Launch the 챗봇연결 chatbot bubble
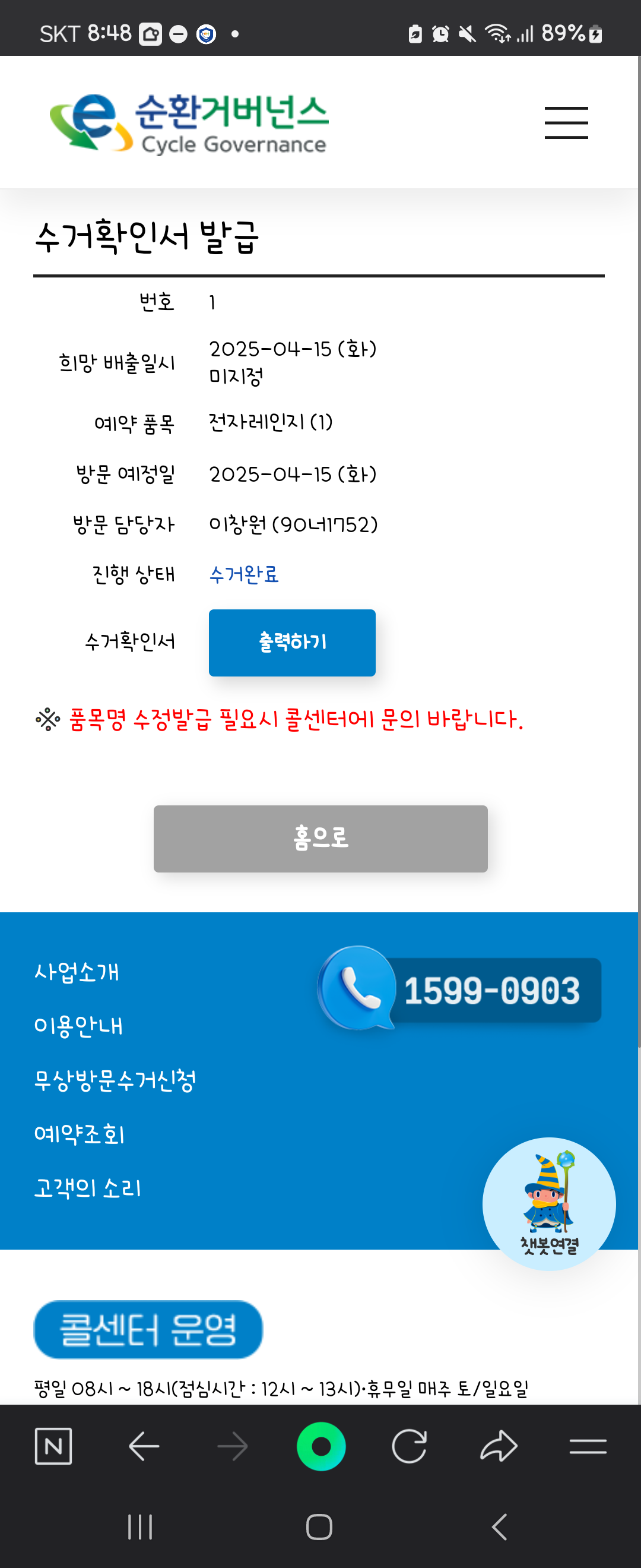Image resolution: width=641 pixels, height=1568 pixels. [548, 1203]
